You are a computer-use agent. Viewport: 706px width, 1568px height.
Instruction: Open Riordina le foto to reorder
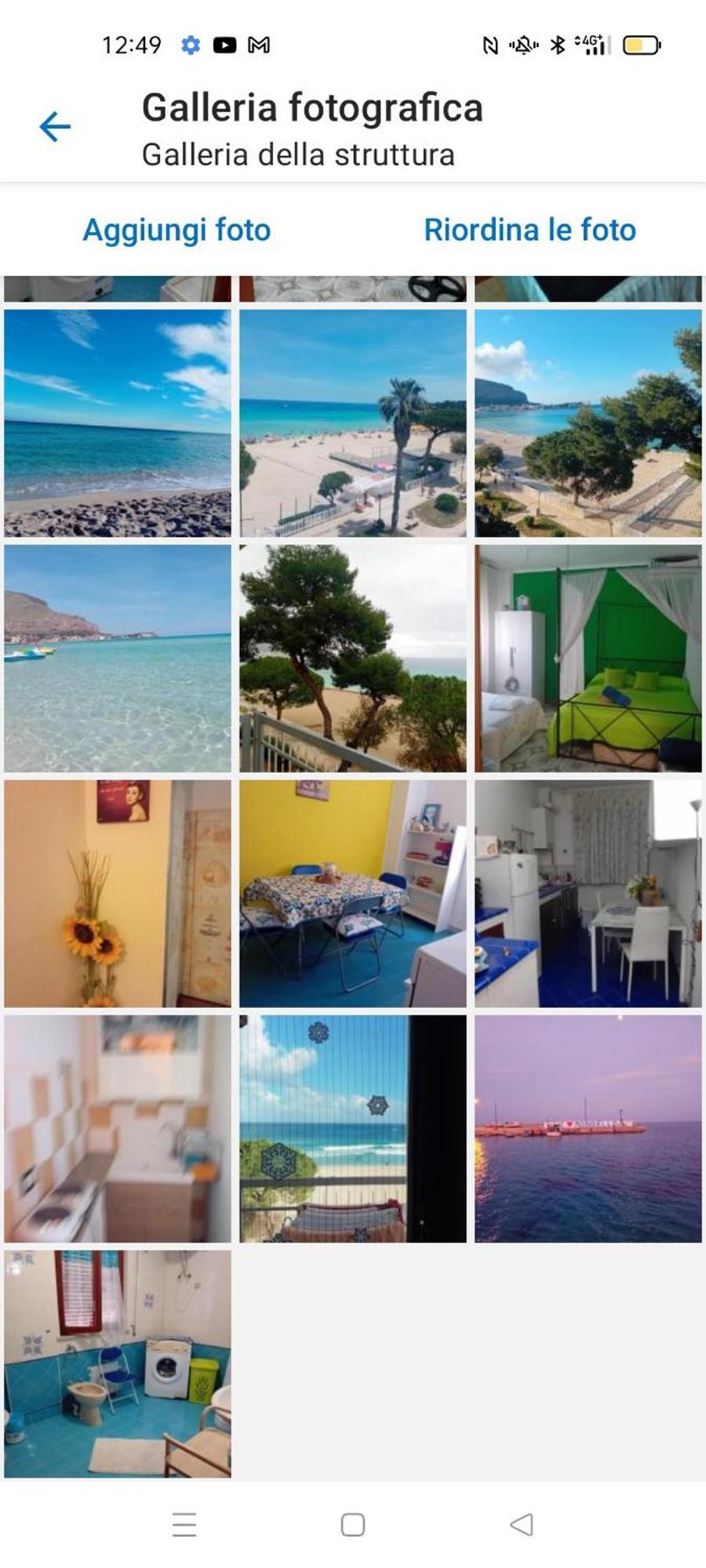[x=529, y=230]
